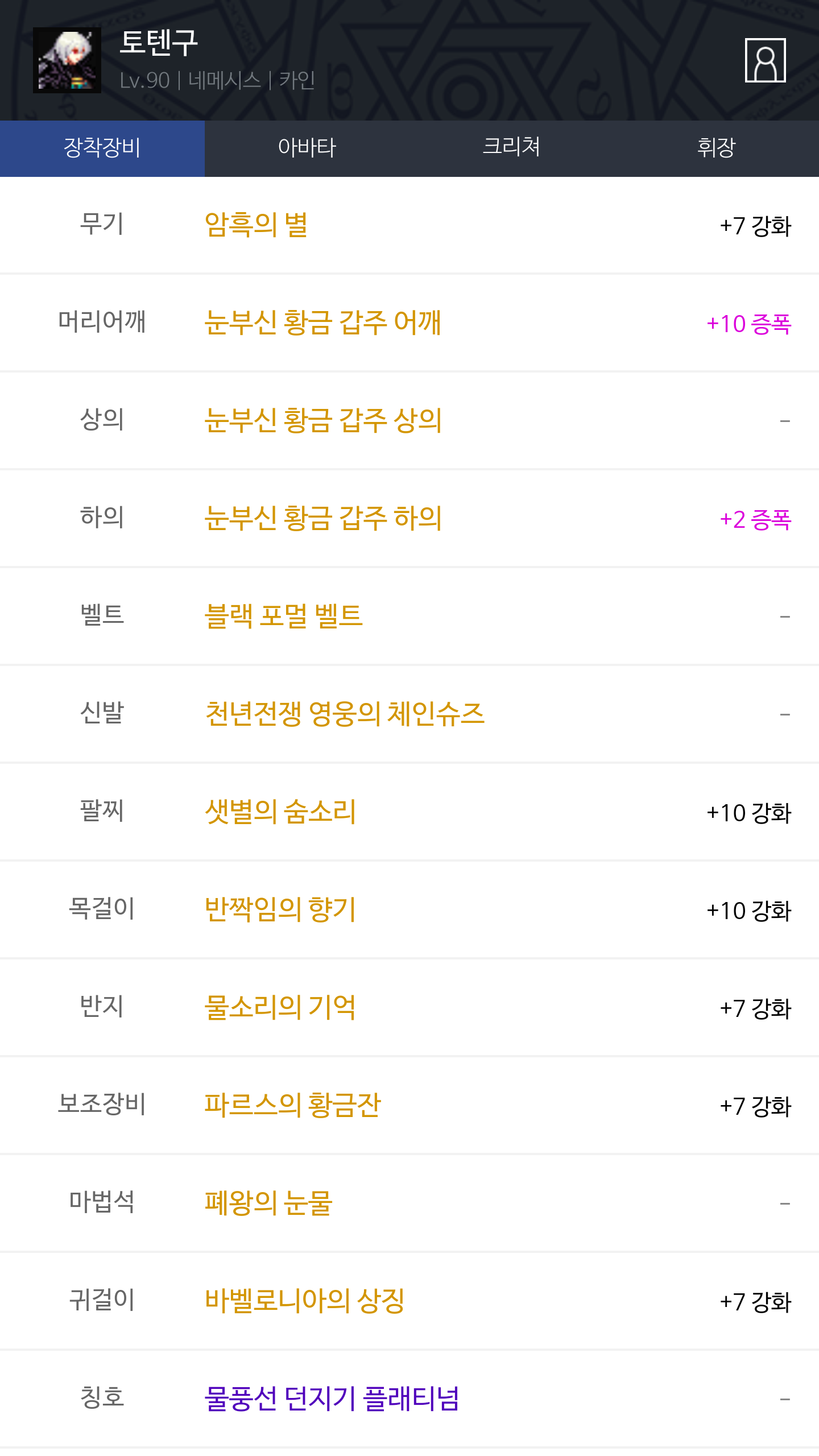Open 눈부신 황금 갑주 어깨 item
The height and width of the screenshot is (1456, 819).
pyautogui.click(x=323, y=322)
